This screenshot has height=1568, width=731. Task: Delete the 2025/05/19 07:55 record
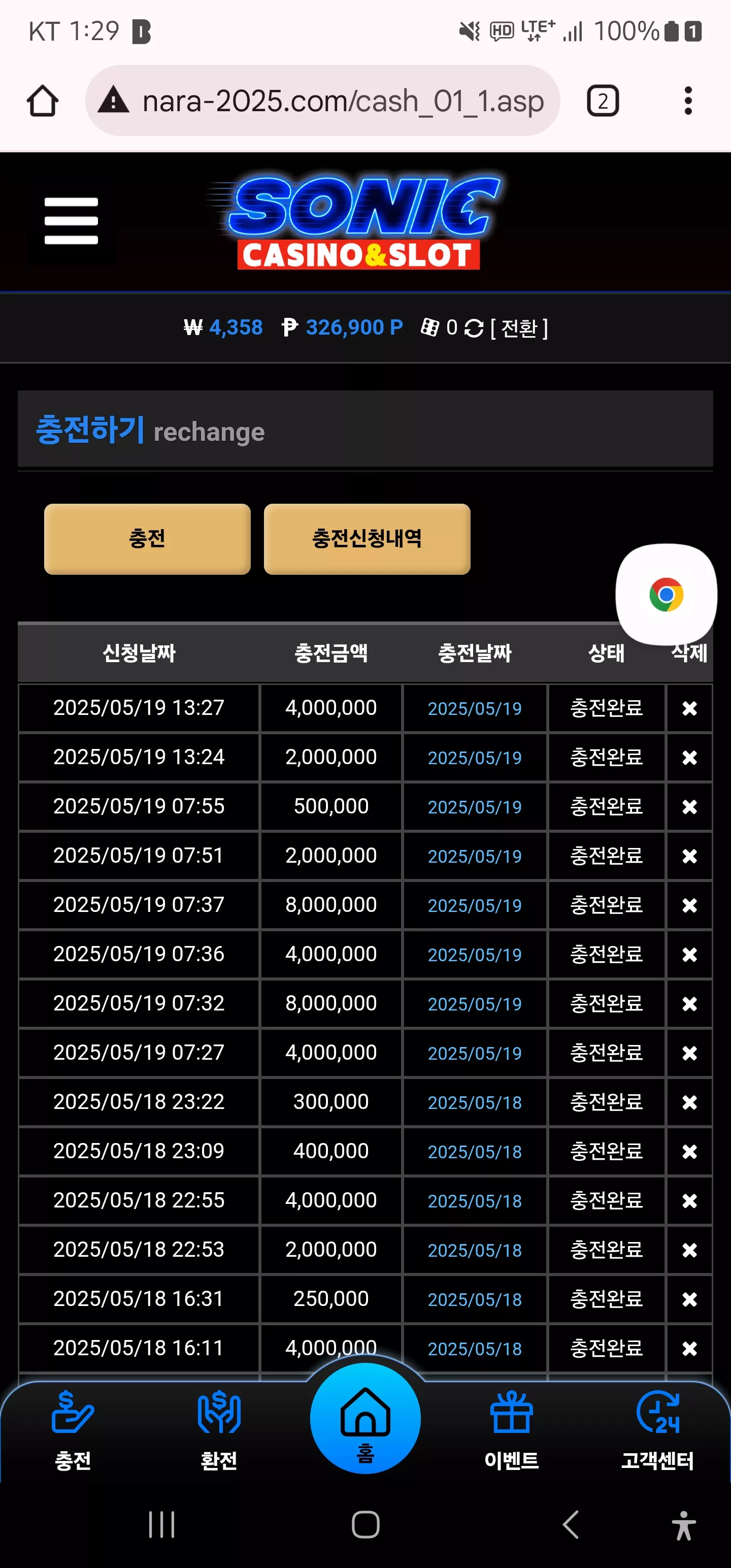[689, 806]
